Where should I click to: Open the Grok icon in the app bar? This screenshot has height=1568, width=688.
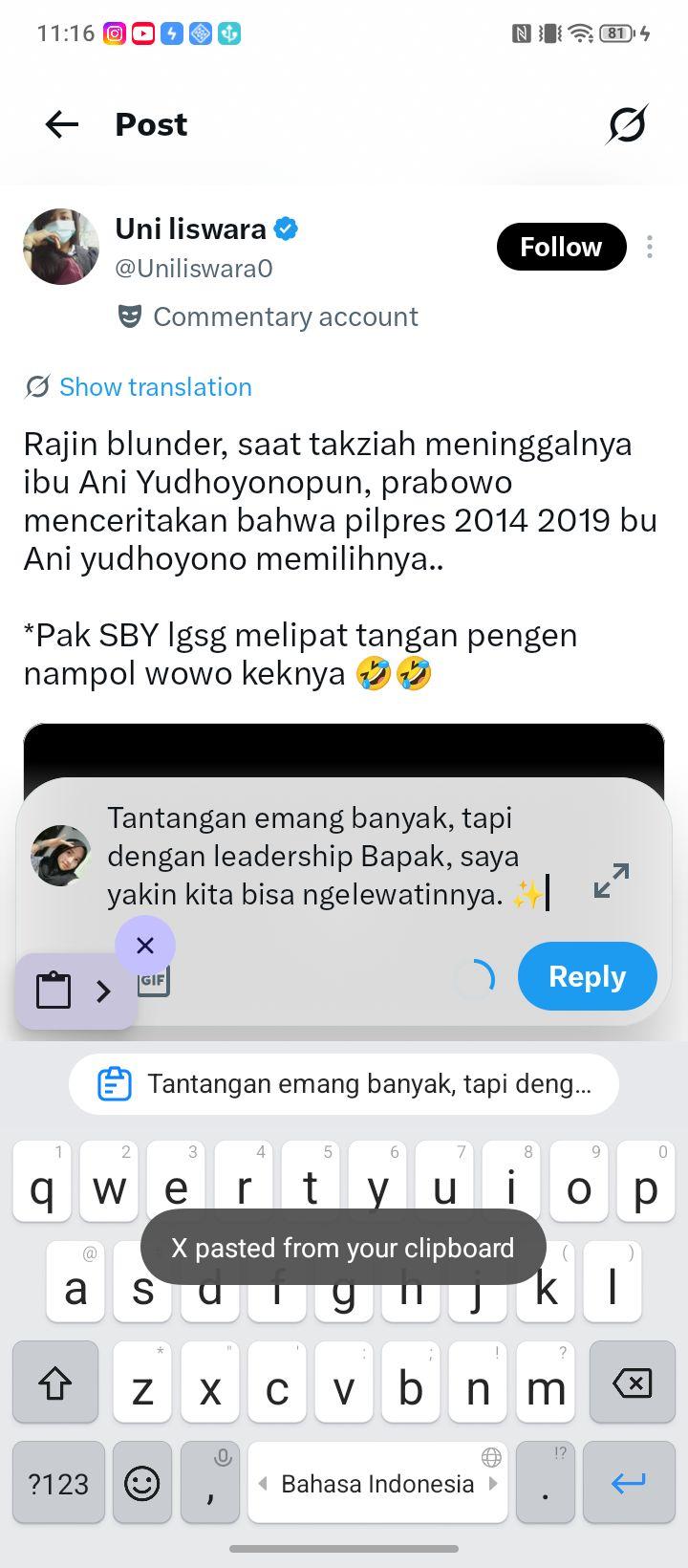tap(628, 124)
